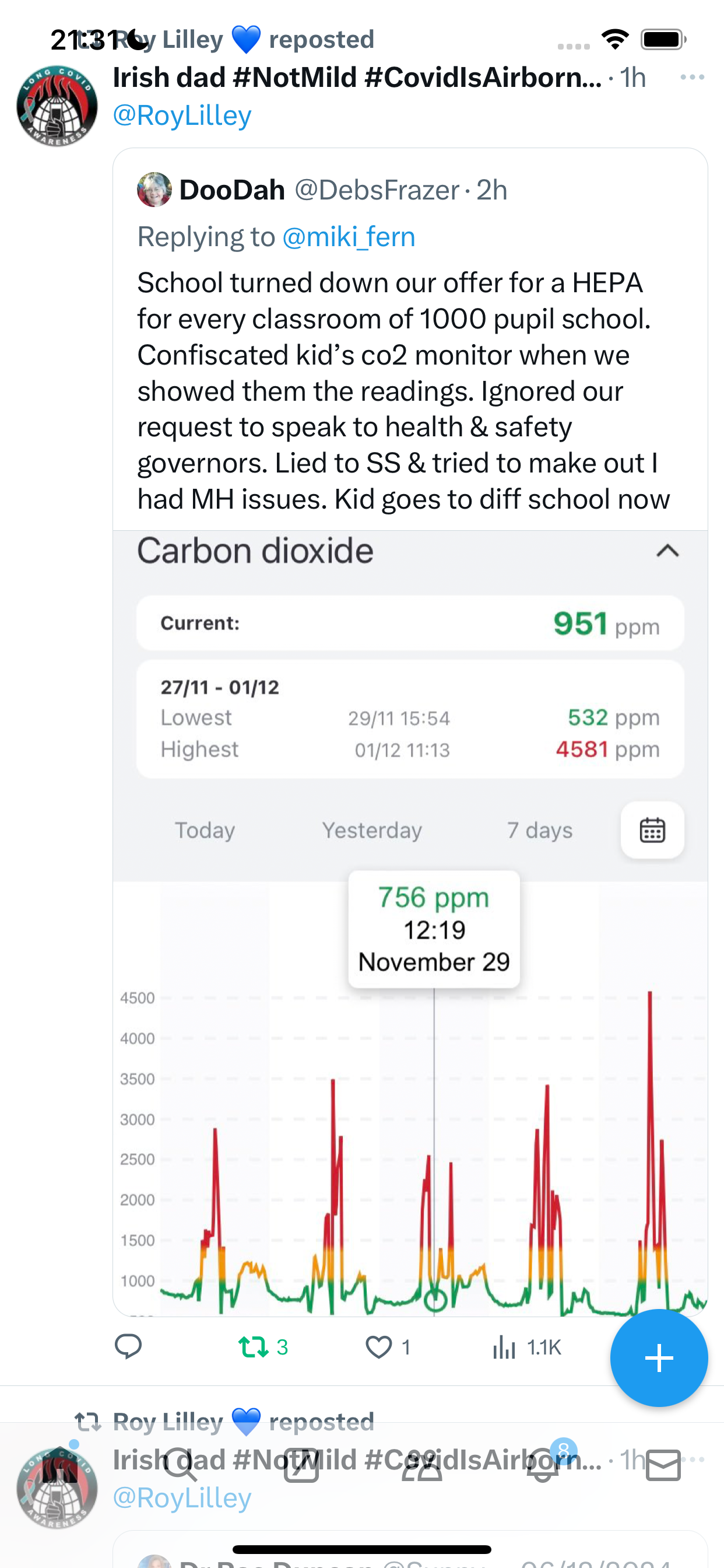Screen dimensions: 724x1568
Task: Open the Grok tab in bottom bar
Action: pyautogui.click(x=302, y=1465)
